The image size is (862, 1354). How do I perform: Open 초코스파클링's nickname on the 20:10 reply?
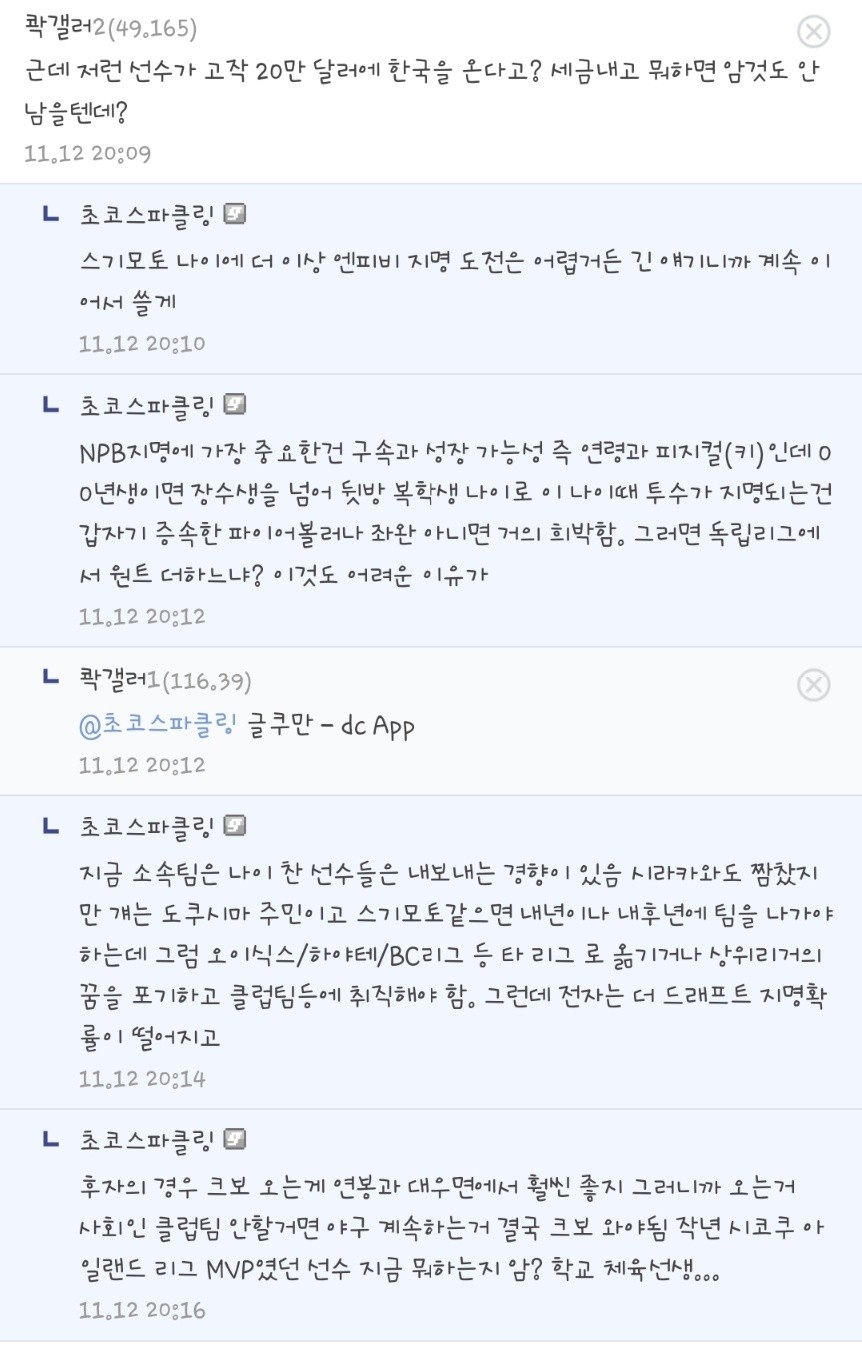(146, 214)
